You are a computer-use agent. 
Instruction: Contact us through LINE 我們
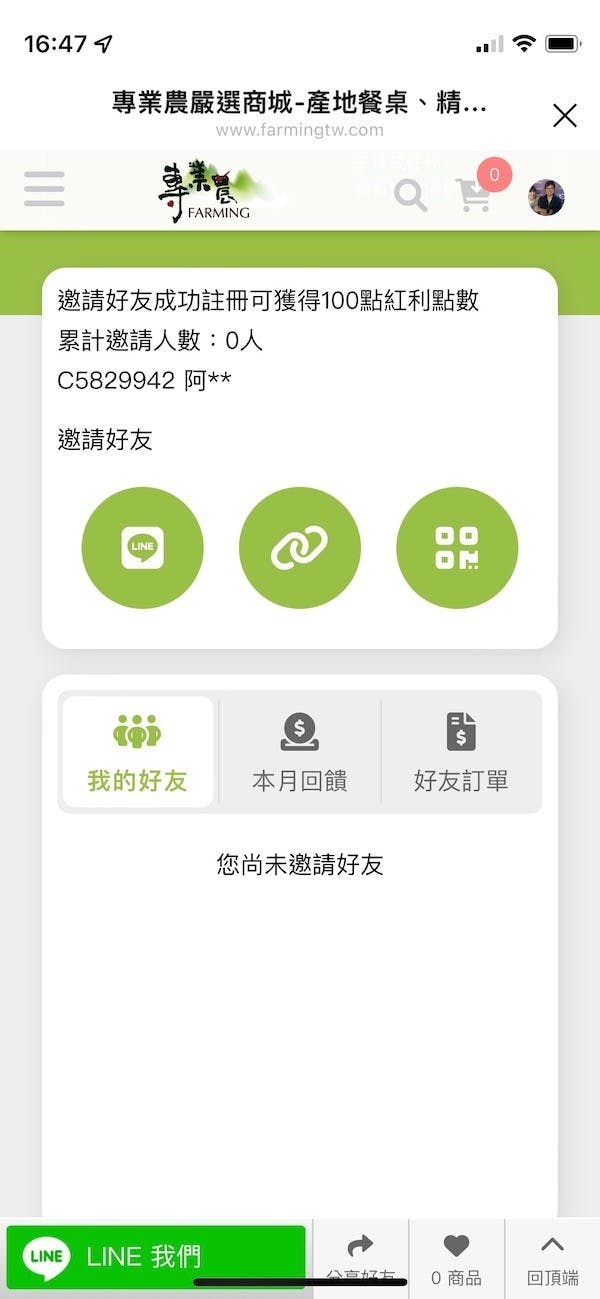(x=156, y=1256)
